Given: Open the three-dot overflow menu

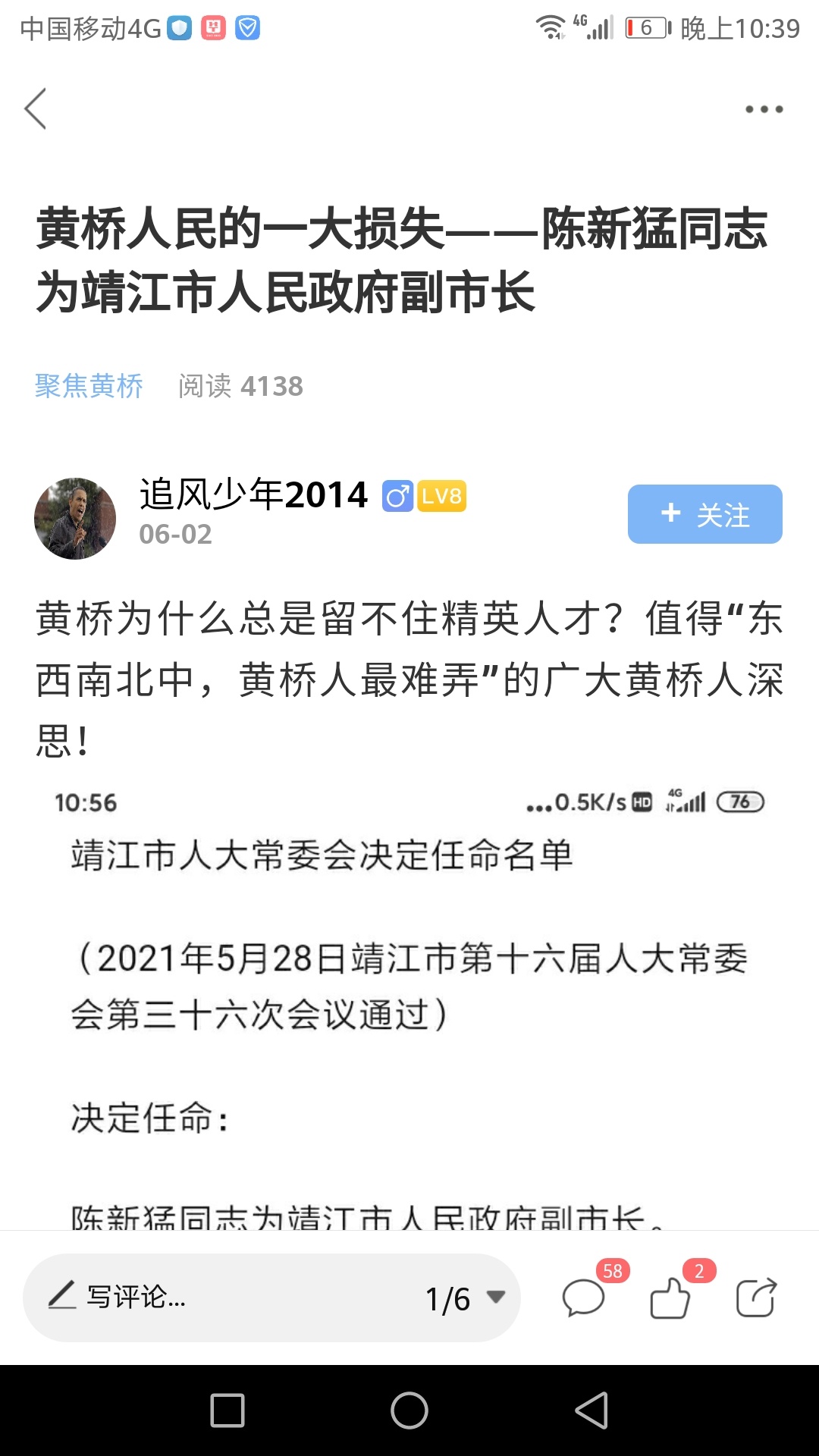Looking at the screenshot, I should (x=764, y=109).
